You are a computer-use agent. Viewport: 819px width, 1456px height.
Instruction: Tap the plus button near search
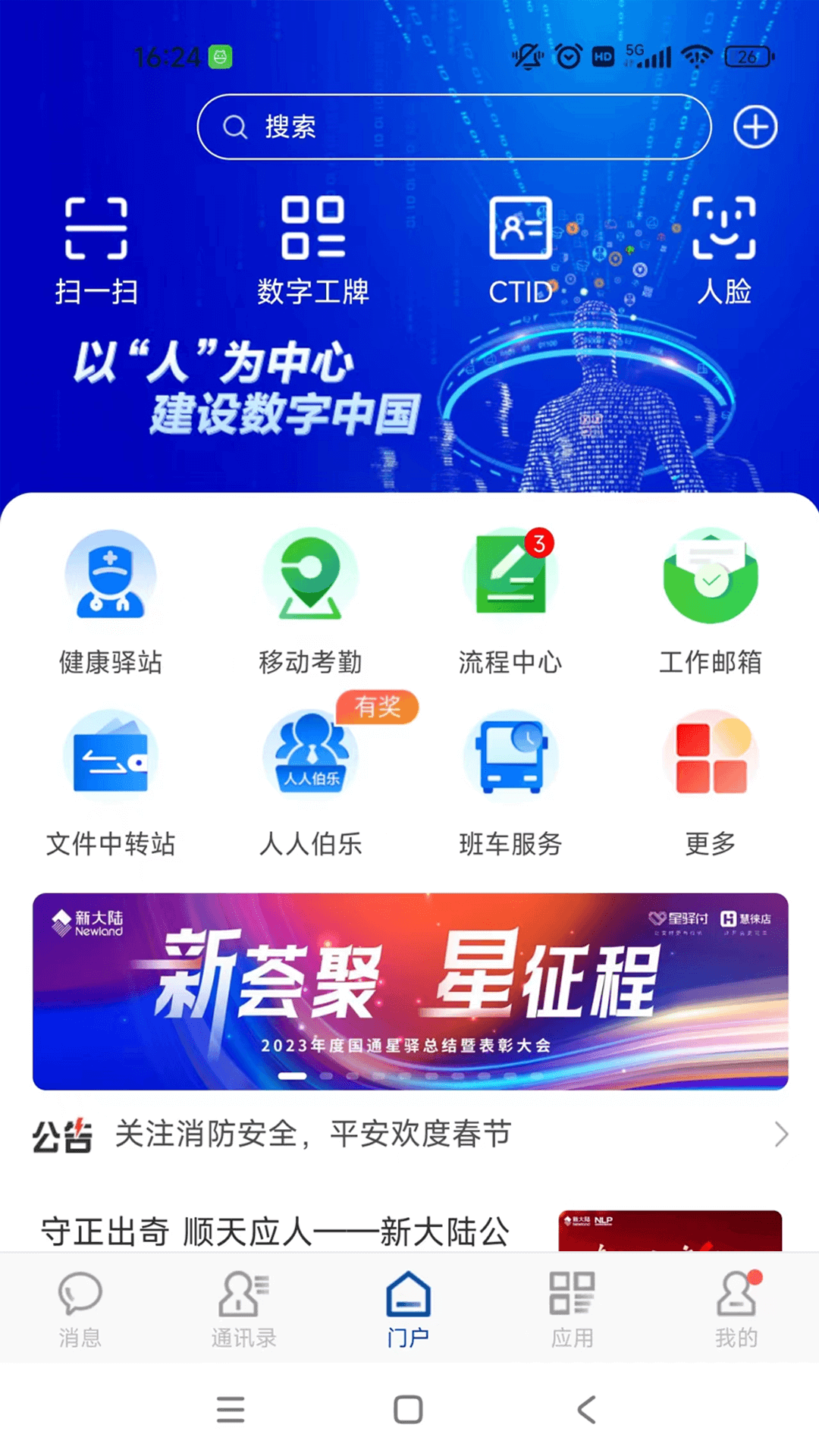pyautogui.click(x=755, y=127)
